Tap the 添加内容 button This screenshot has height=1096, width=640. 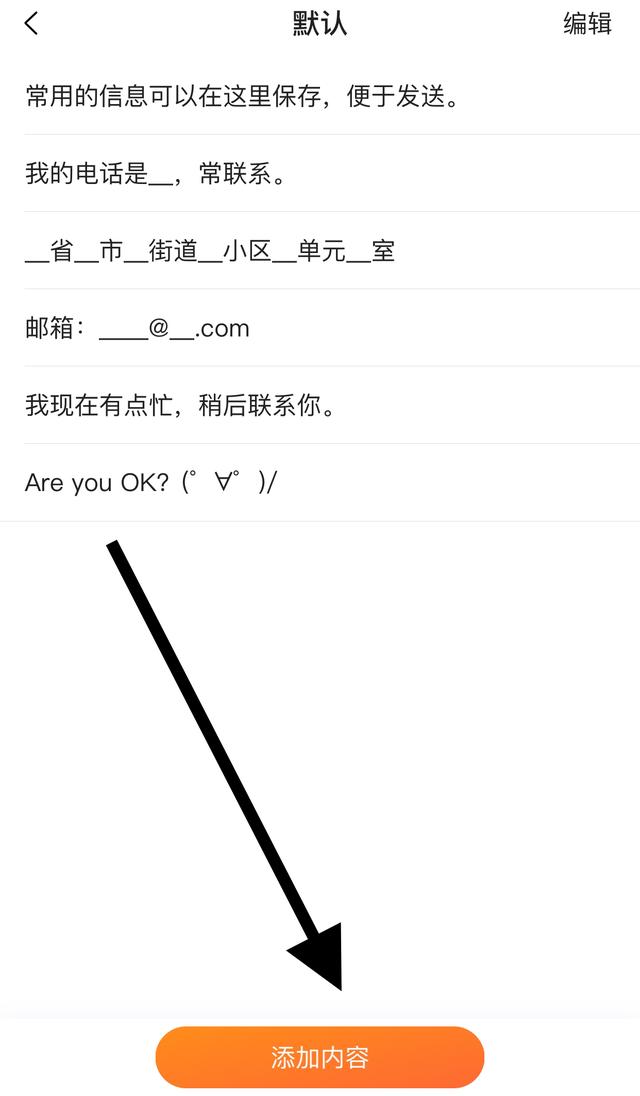[320, 1057]
